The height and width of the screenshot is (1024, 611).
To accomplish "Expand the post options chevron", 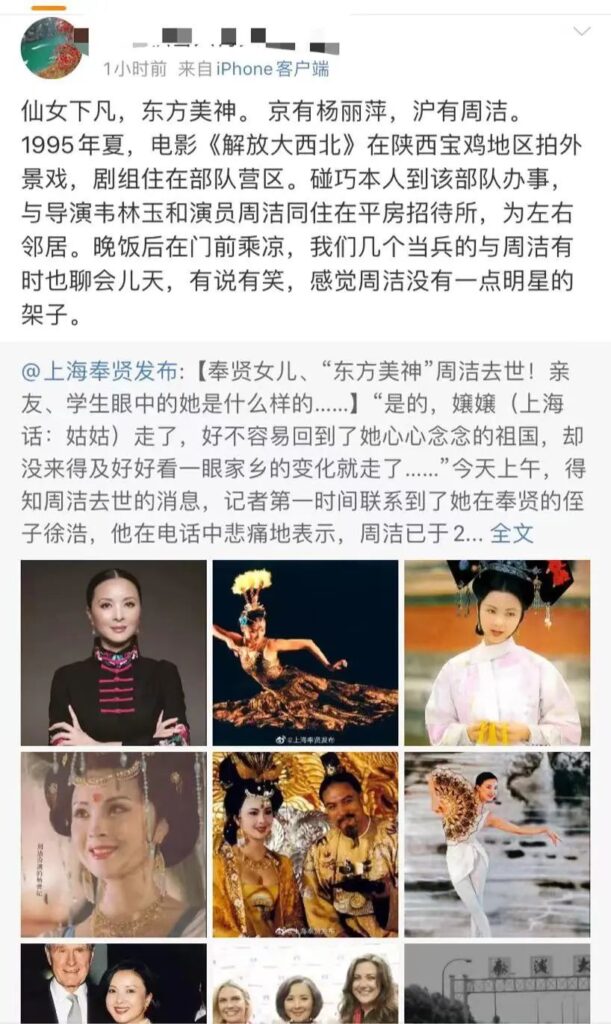I will (x=581, y=32).
